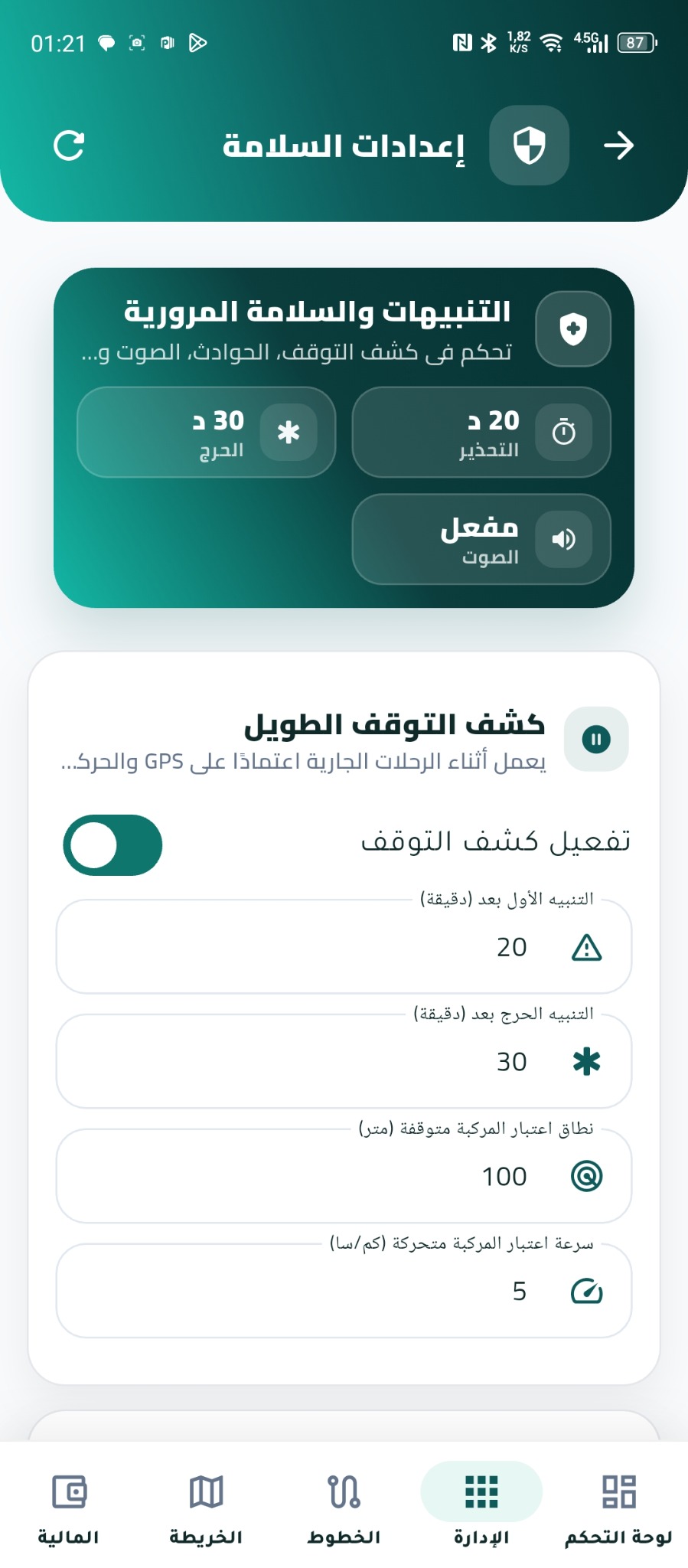
Task: Switch to the الخريطة tab
Action: pos(206,1507)
